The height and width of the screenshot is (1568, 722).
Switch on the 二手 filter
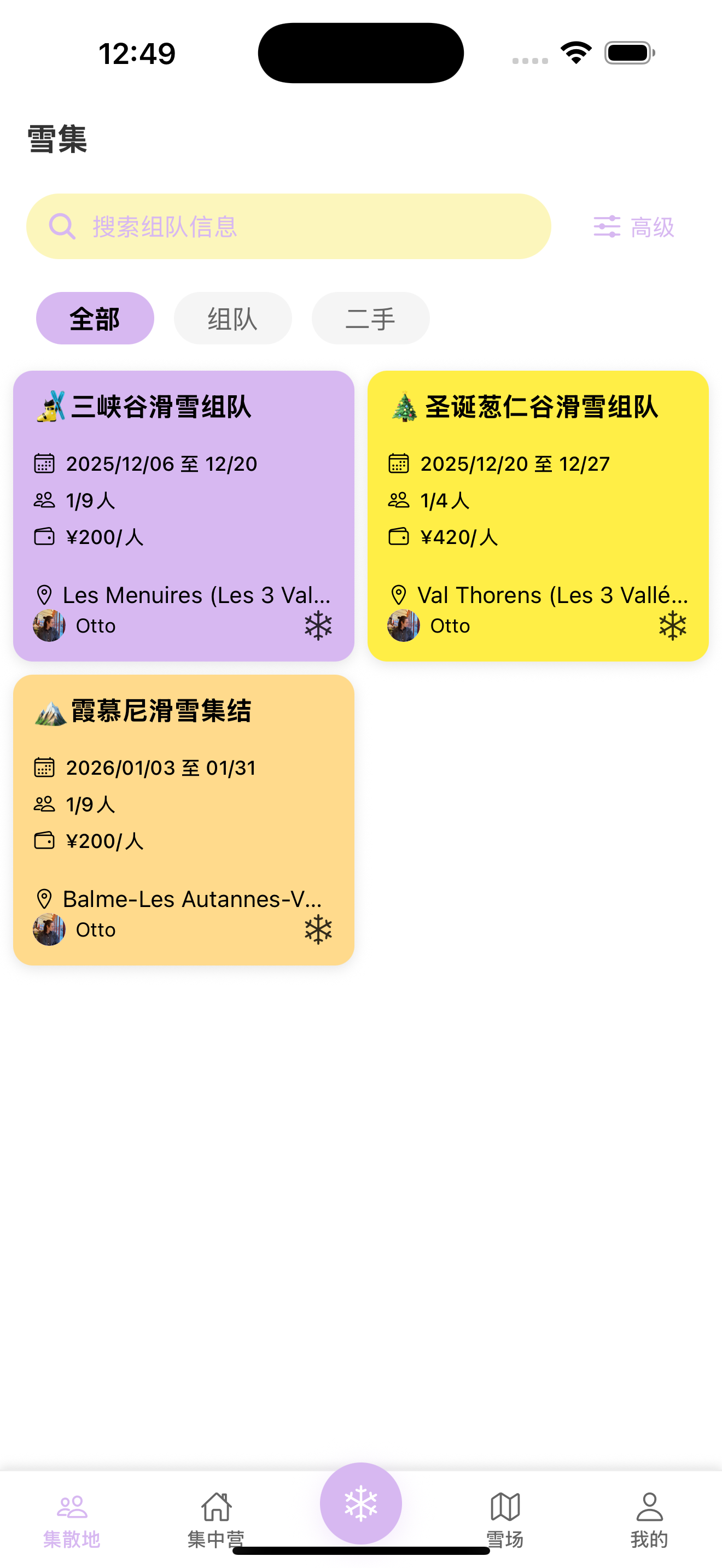[x=371, y=317]
